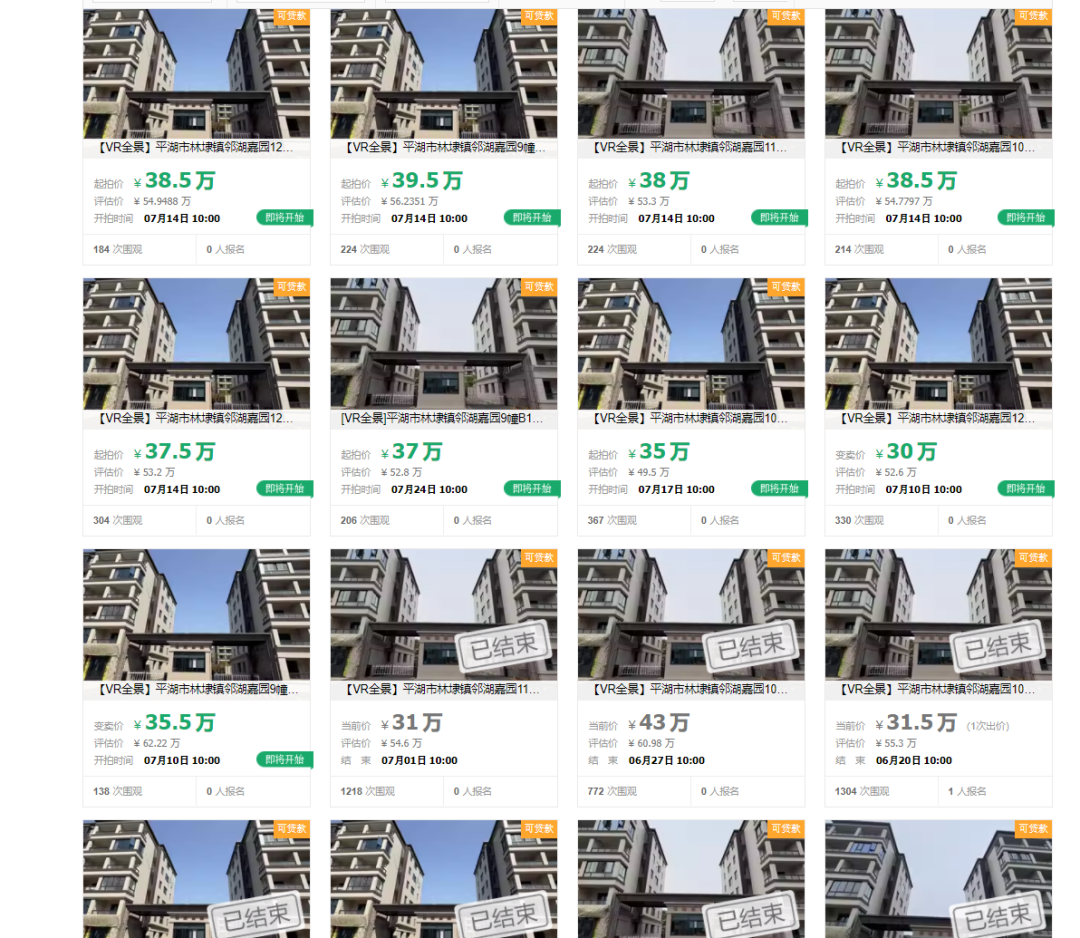The height and width of the screenshot is (938, 1080).
Task: View the ended 31.5万 auction with one bid
Action: pos(938,690)
